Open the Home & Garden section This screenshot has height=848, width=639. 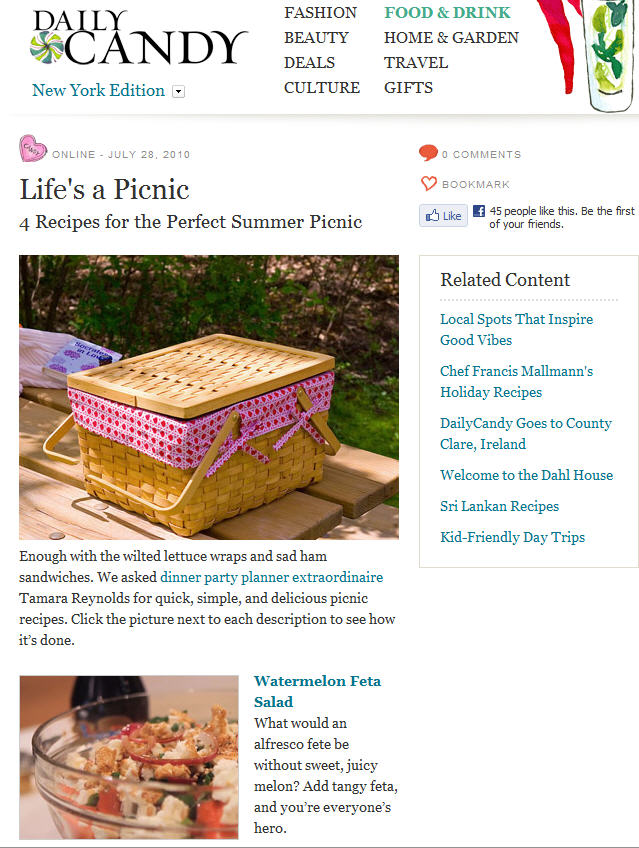pyautogui.click(x=451, y=38)
